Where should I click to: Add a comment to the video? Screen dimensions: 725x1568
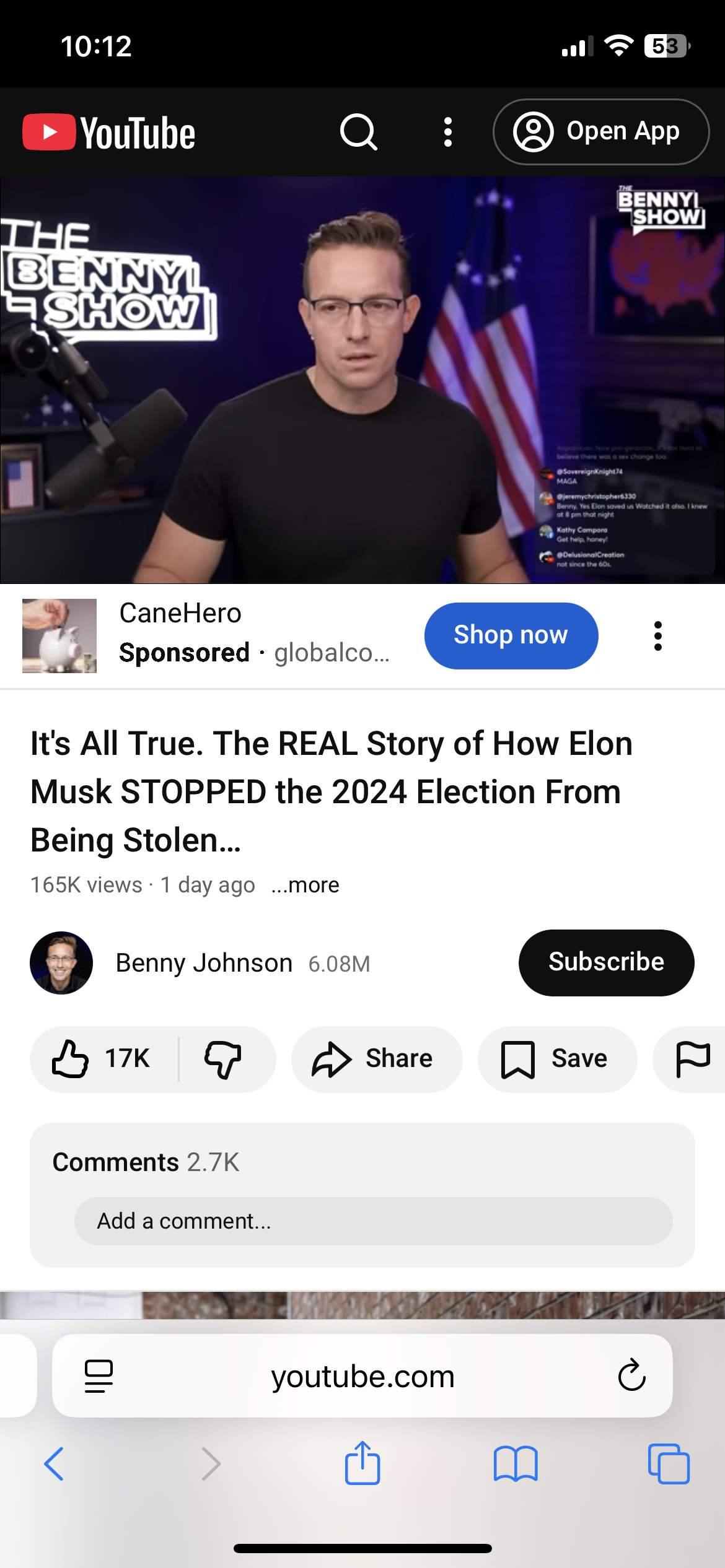point(373,1221)
